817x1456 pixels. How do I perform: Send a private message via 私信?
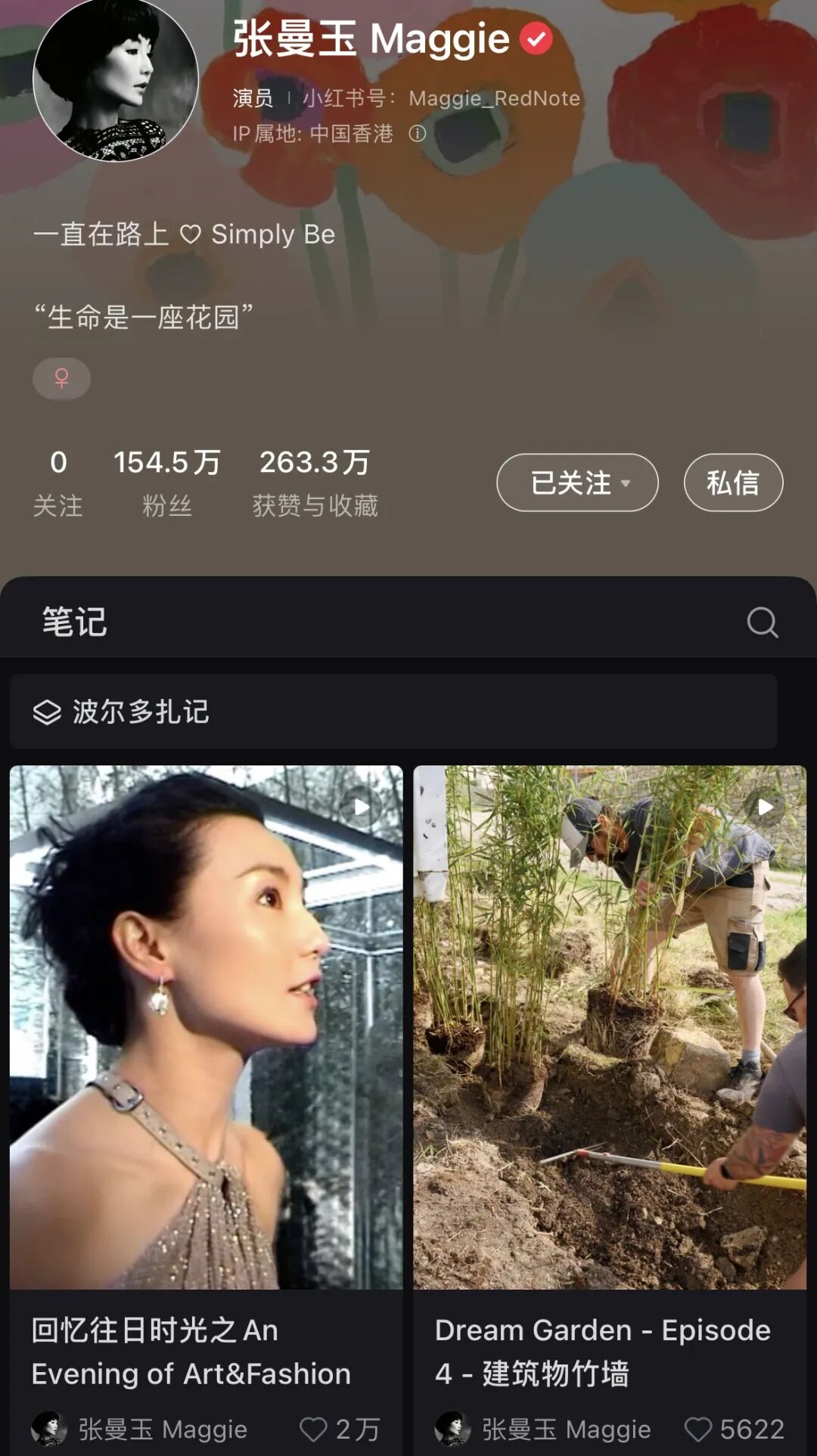tap(733, 483)
